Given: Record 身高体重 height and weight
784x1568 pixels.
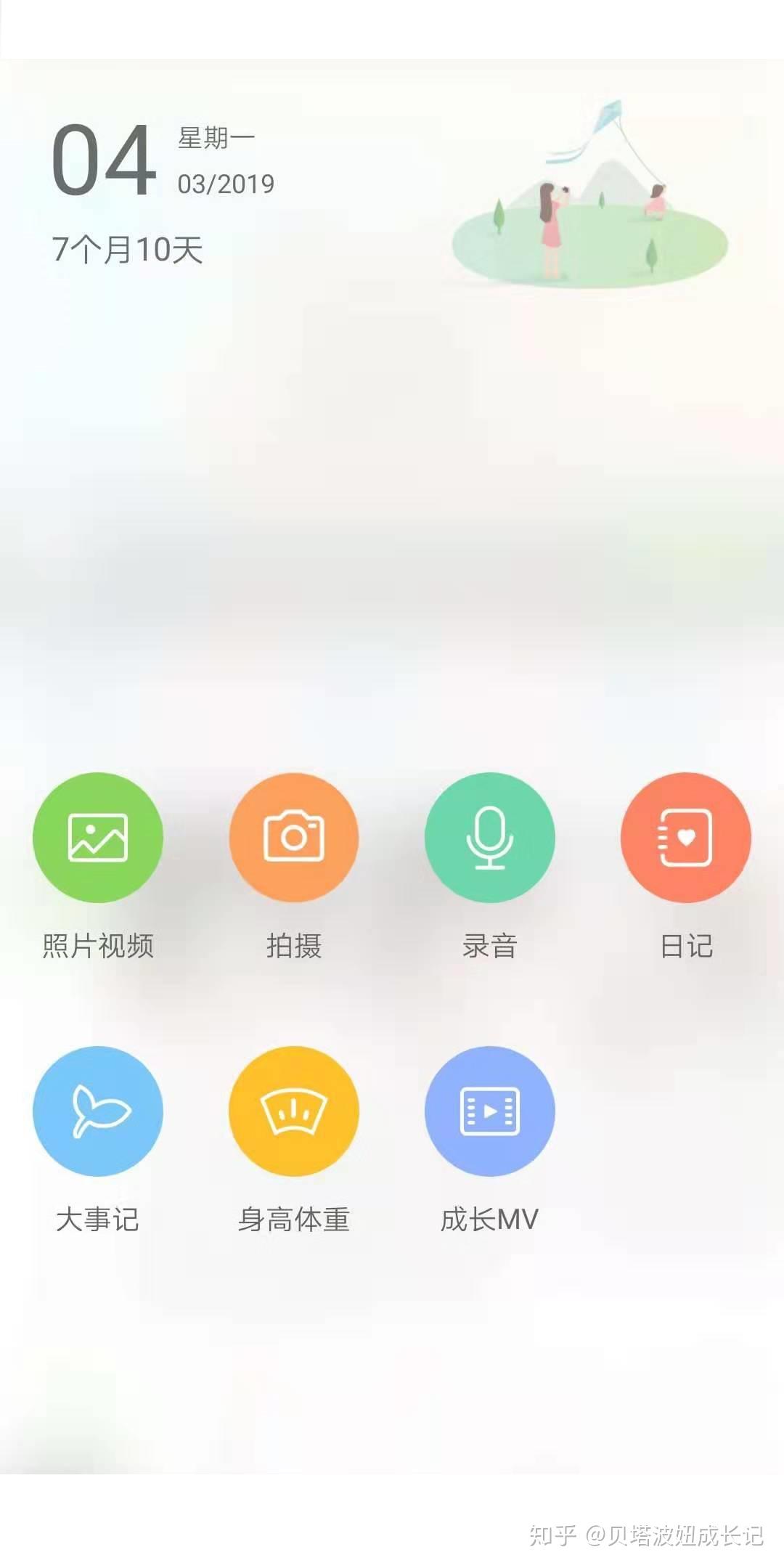Looking at the screenshot, I should coord(294,1111).
